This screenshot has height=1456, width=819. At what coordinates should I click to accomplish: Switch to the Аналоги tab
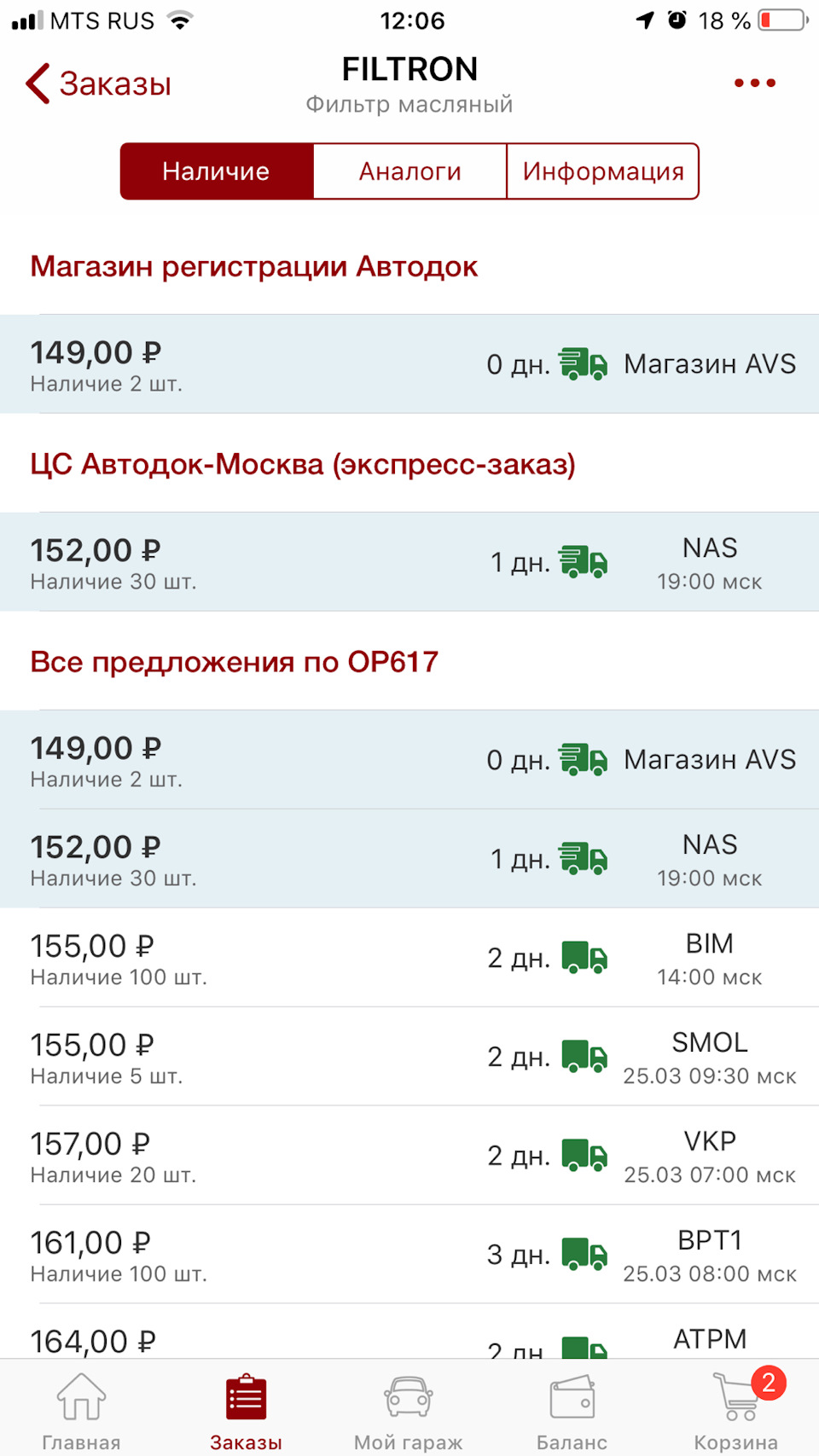pyautogui.click(x=410, y=171)
